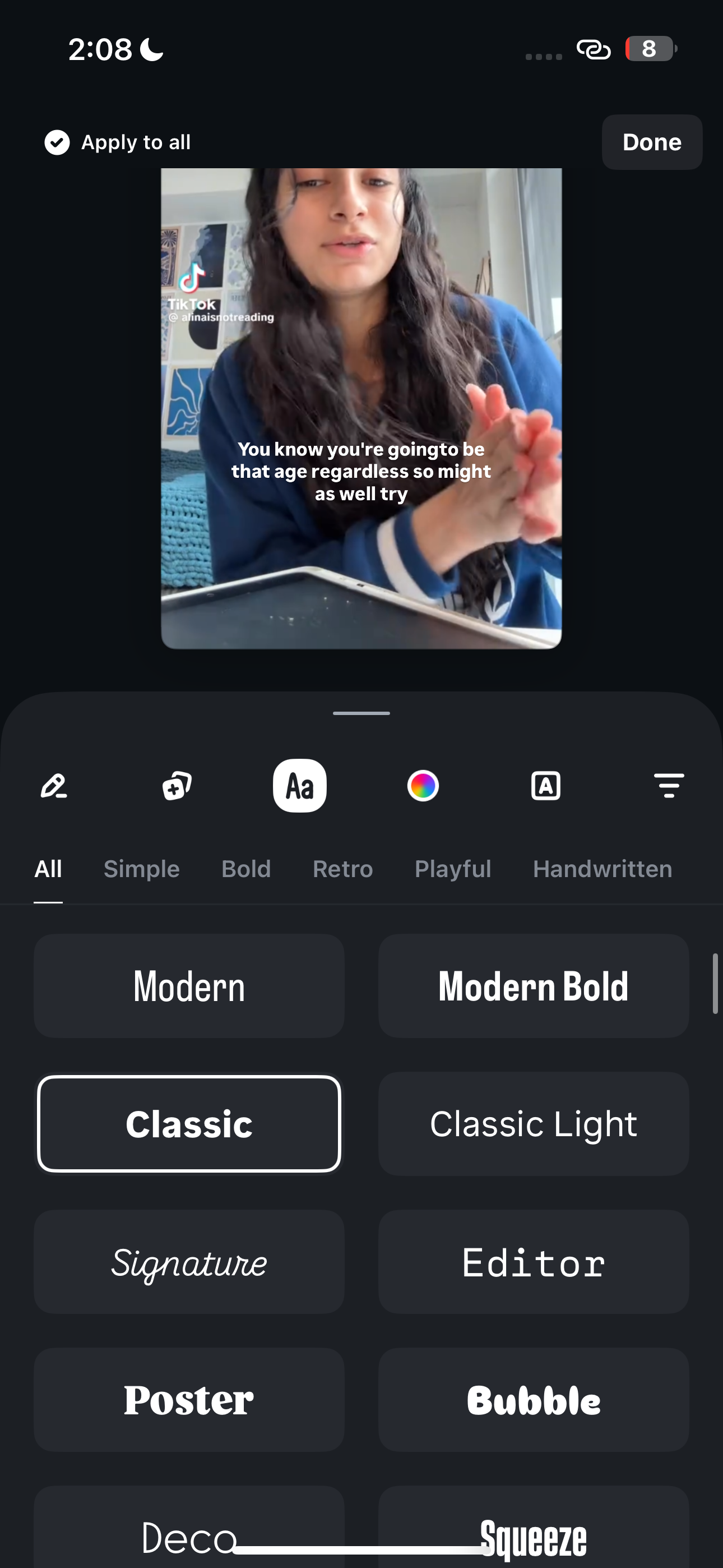Switch to the Bold font tab
723x1568 pixels.
[246, 869]
